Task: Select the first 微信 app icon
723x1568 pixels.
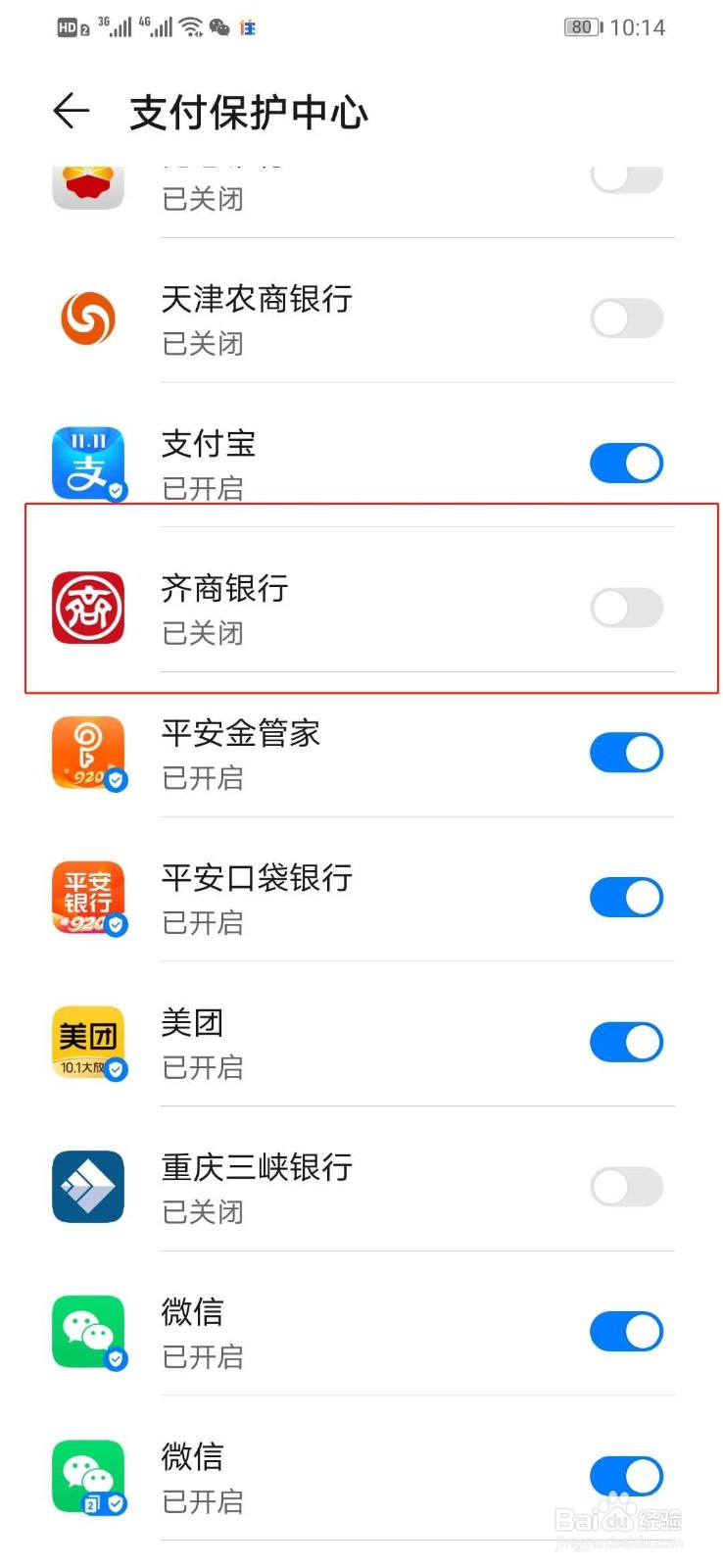Action: pos(88,1329)
